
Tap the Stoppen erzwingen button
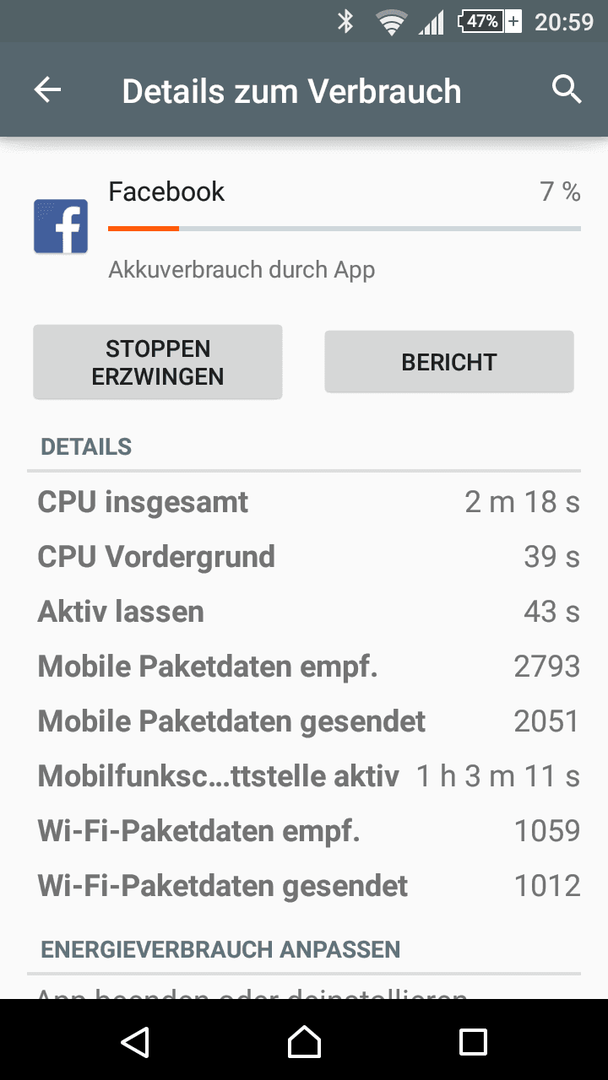(x=158, y=362)
